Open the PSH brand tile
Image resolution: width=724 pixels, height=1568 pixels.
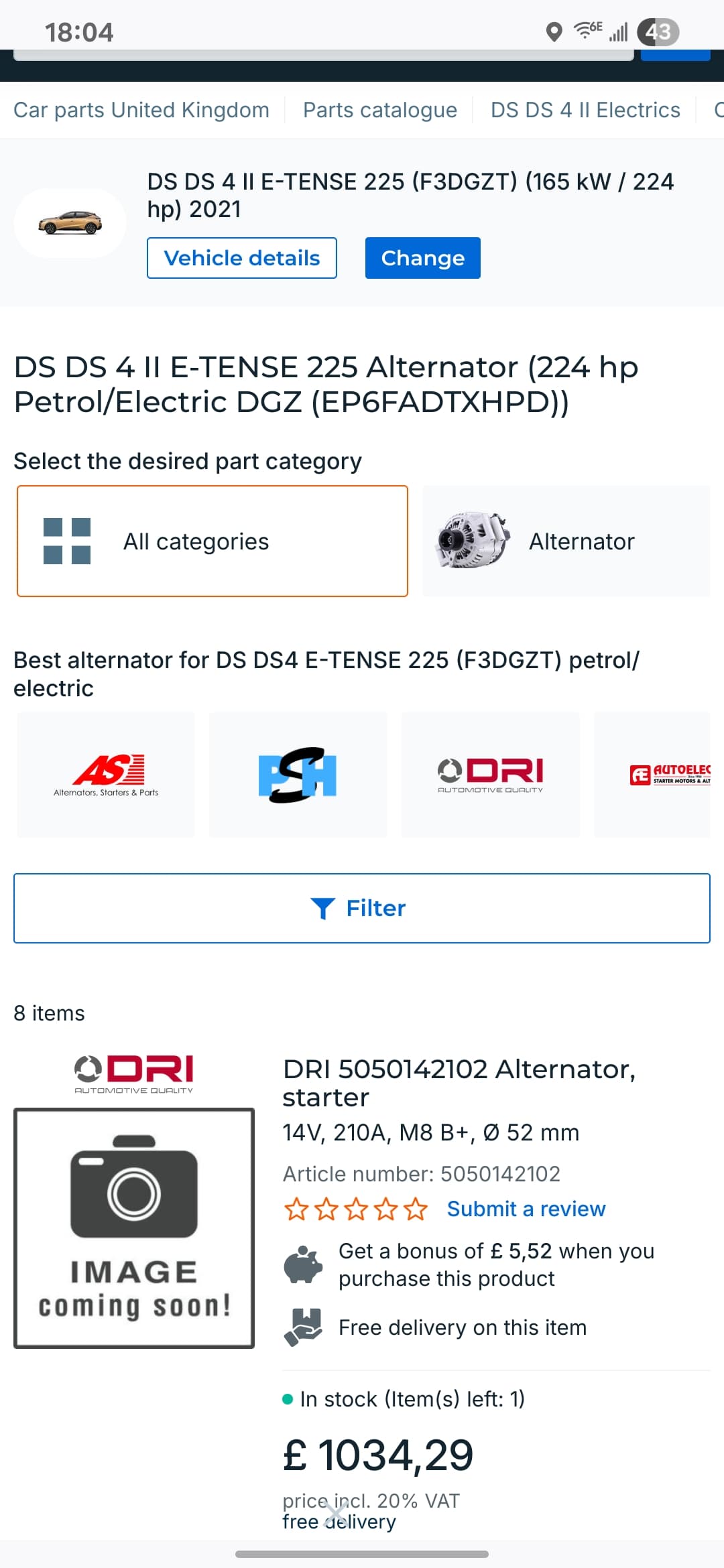[x=298, y=775]
